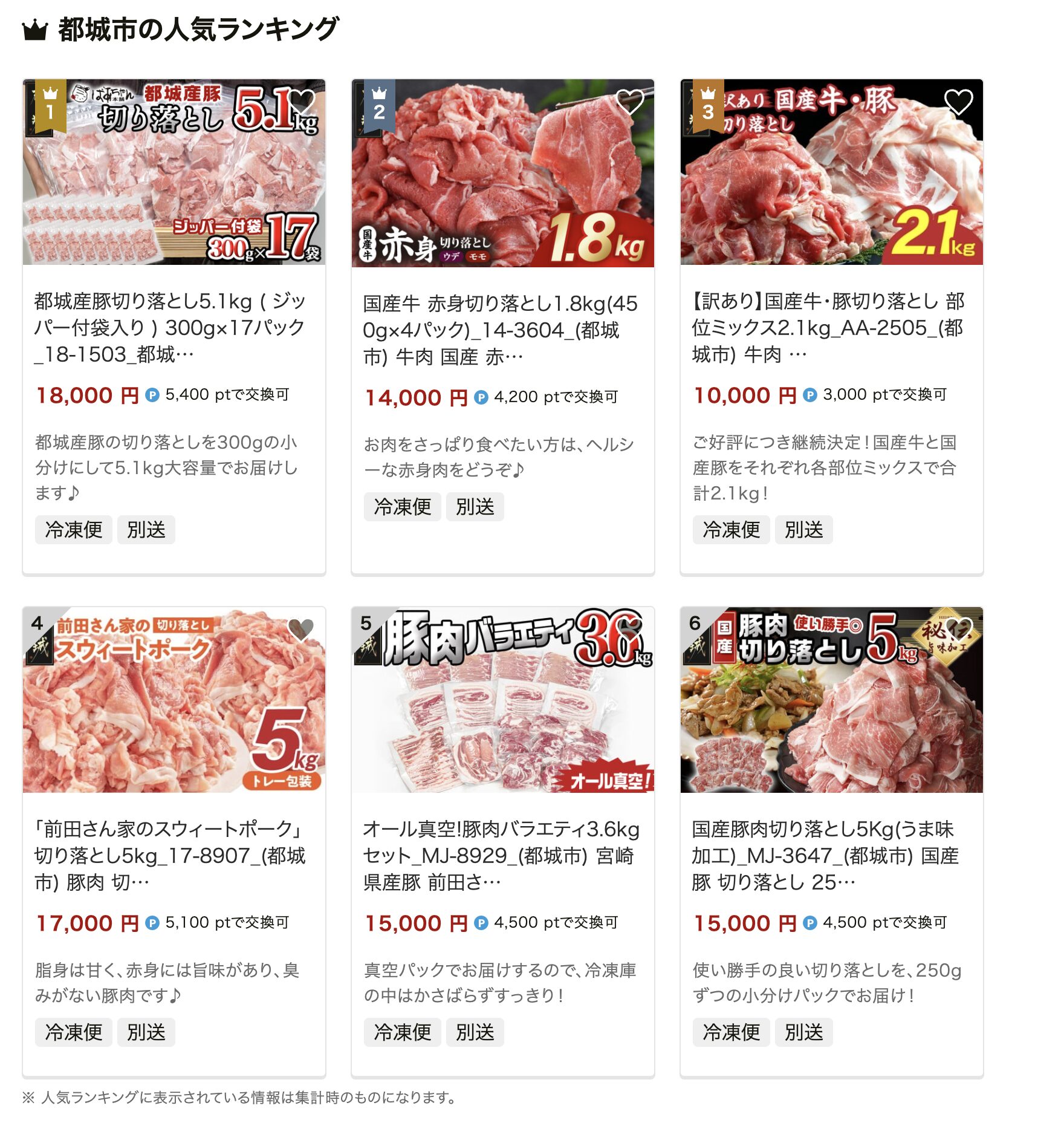Viewport: 1064px width, 1143px height.
Task: Open the 【訳あり】国産牛・豚切り落とし2.1kg product card
Action: 831,327
